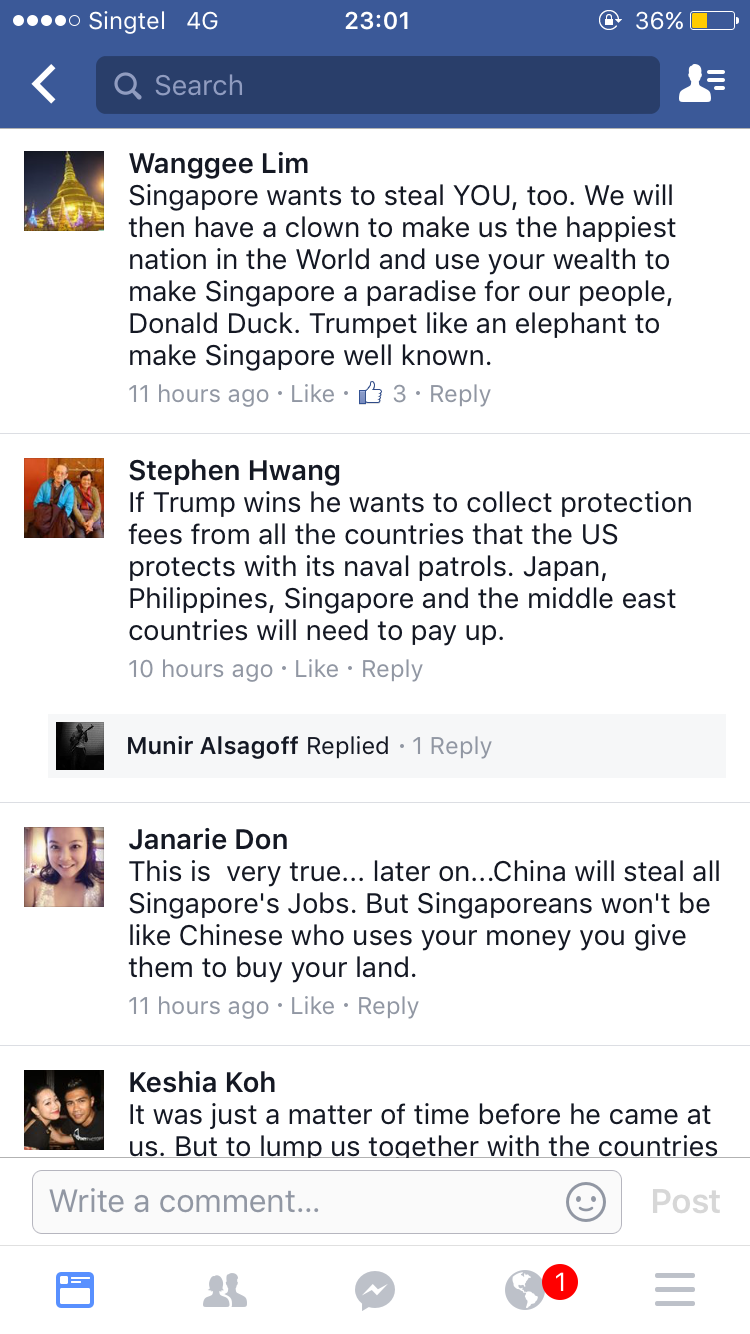750x1334 pixels.
Task: Open Wanggee Lim's profile picture
Action: pos(64,191)
